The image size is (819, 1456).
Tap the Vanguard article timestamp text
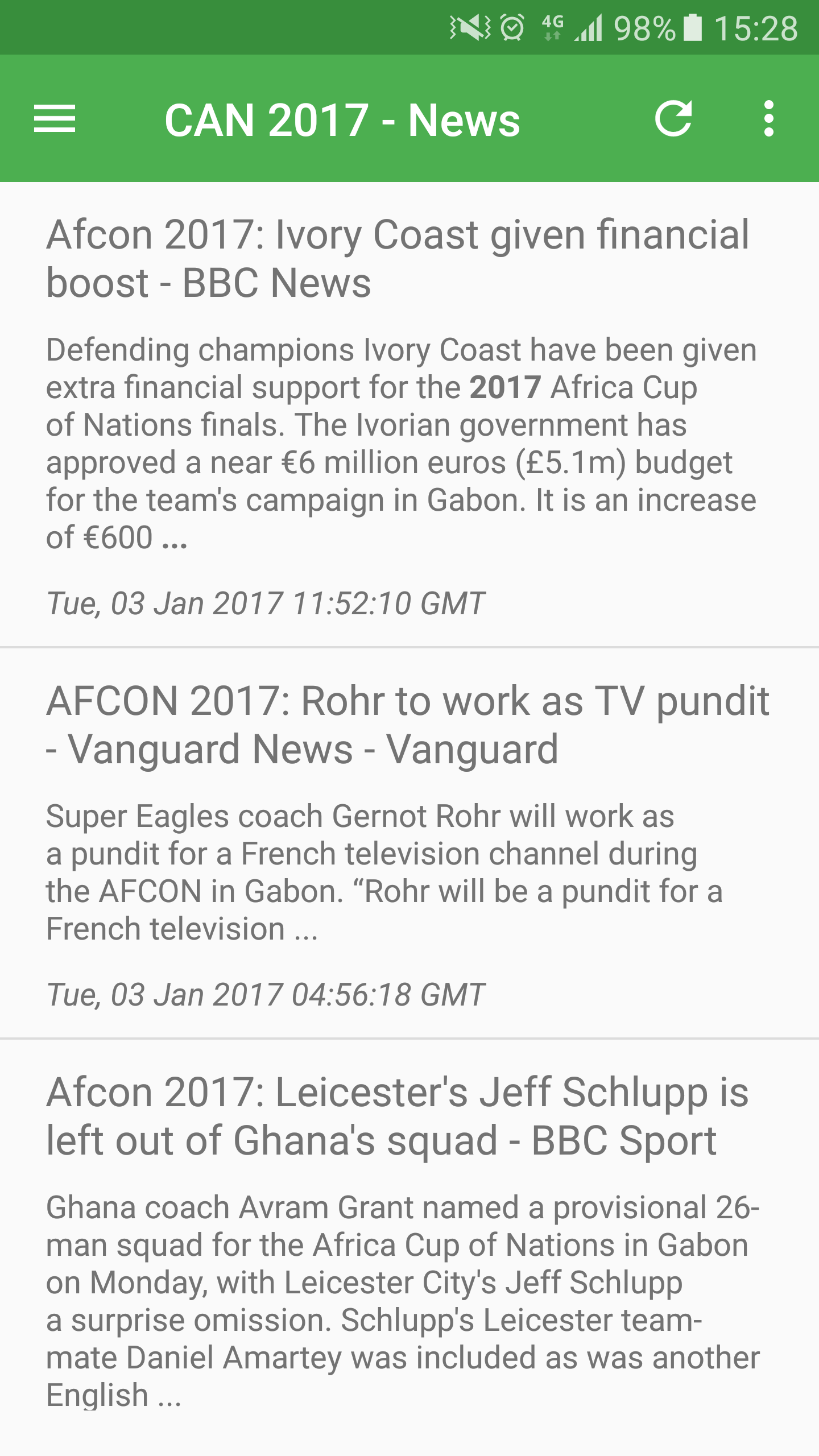coord(264,994)
